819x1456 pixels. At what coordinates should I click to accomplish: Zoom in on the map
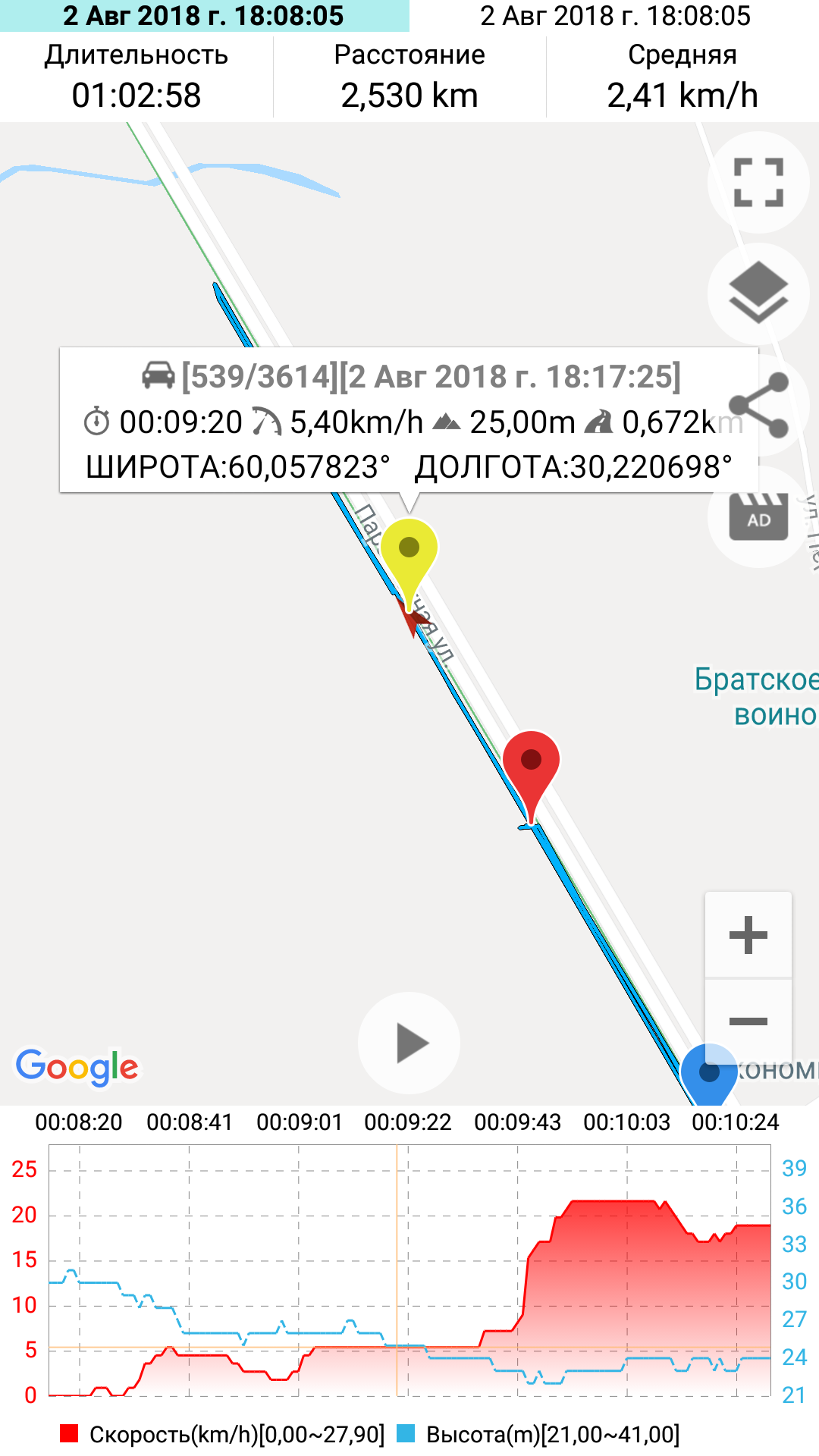tap(748, 935)
